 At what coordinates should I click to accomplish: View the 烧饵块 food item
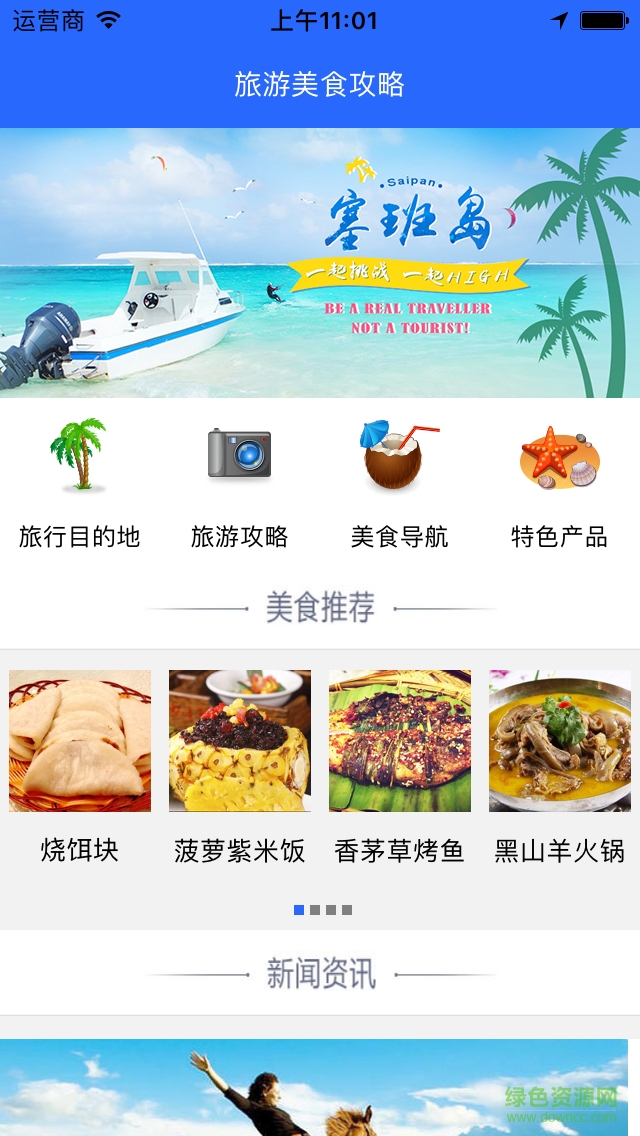click(80, 765)
